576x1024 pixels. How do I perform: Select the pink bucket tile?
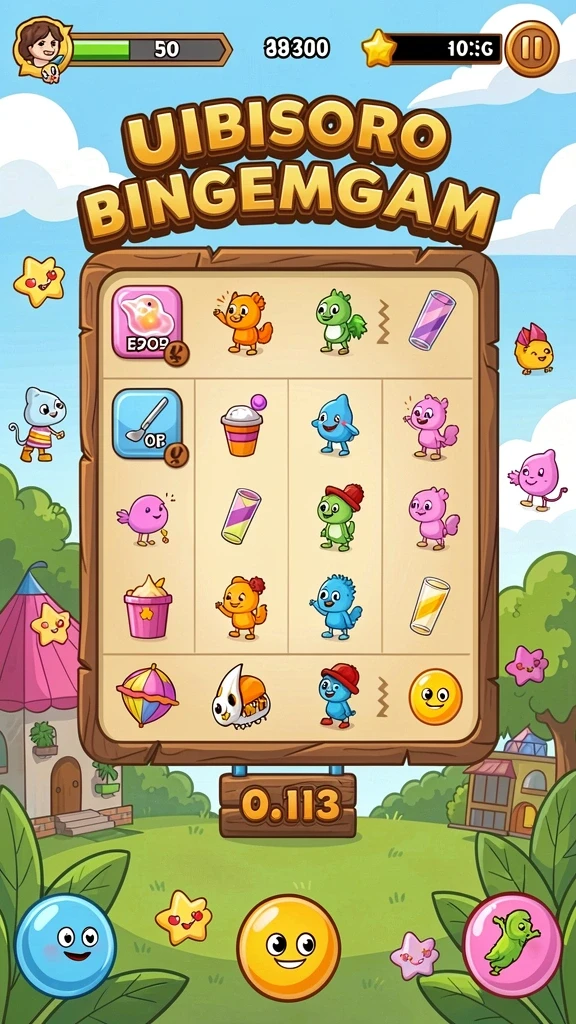click(x=148, y=608)
